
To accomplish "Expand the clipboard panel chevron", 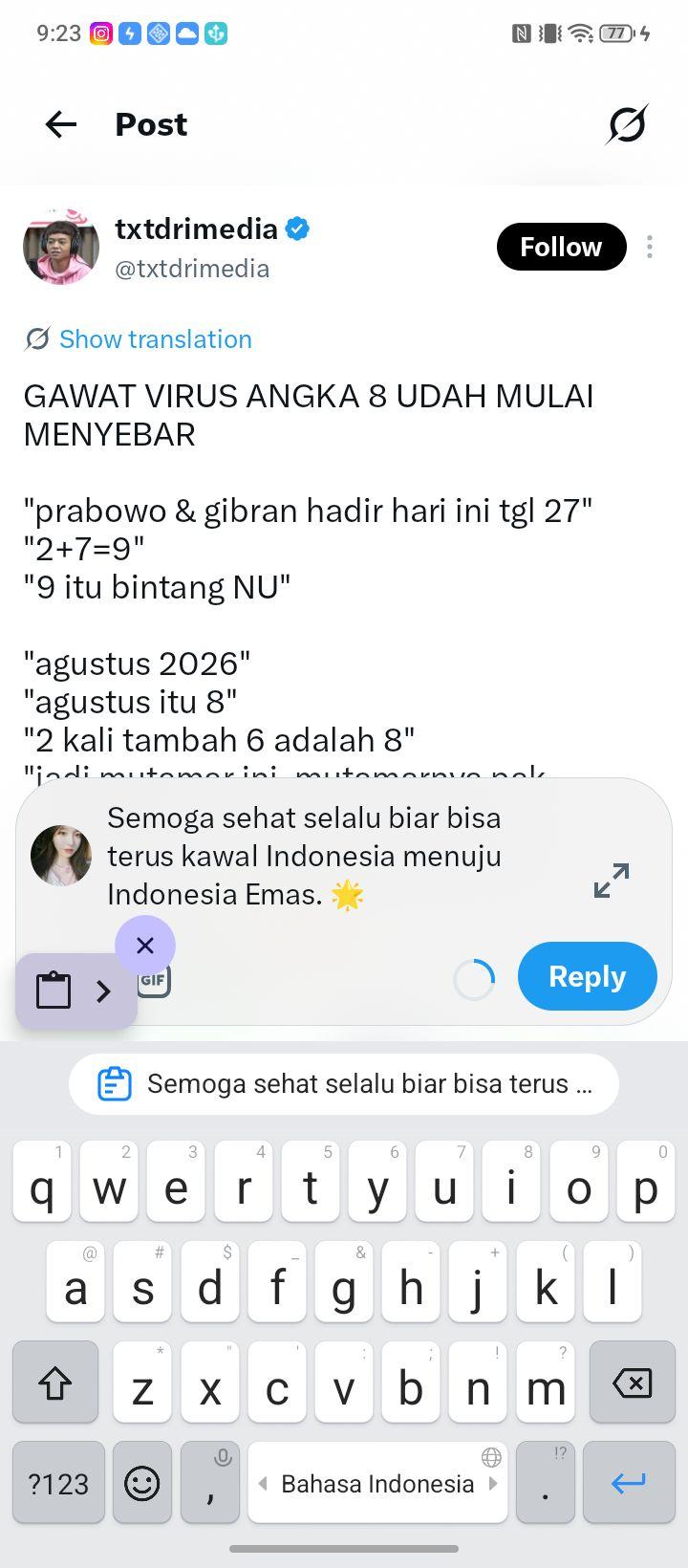I will [103, 991].
